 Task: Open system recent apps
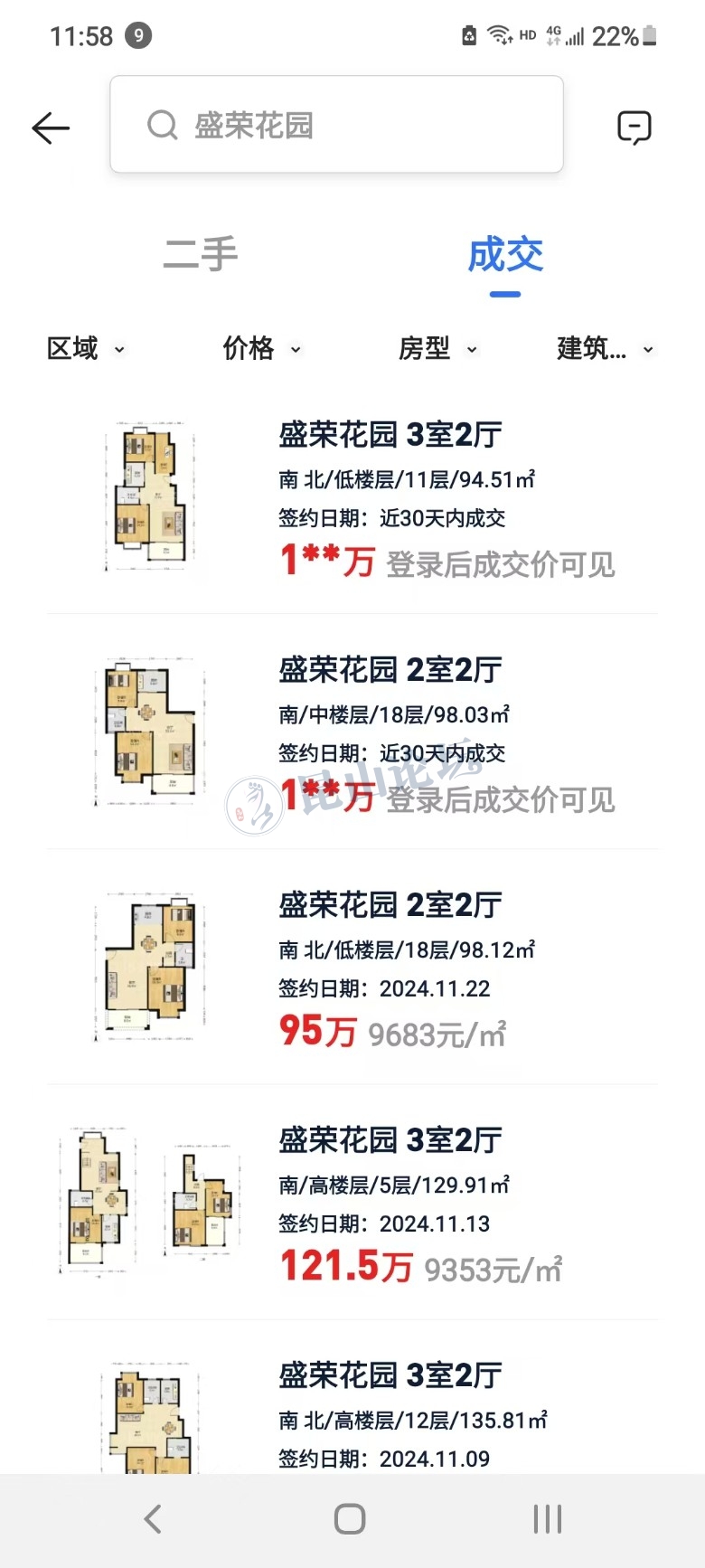tap(547, 1518)
